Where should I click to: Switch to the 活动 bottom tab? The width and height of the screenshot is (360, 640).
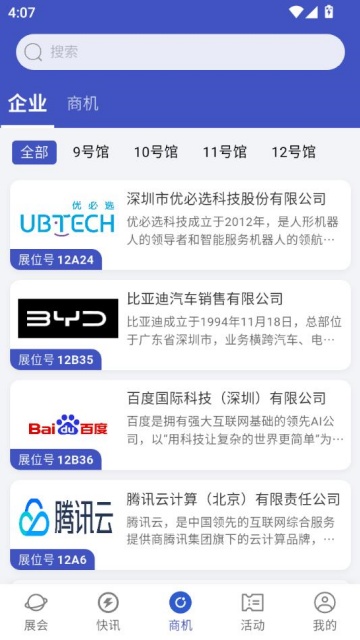tap(252, 612)
